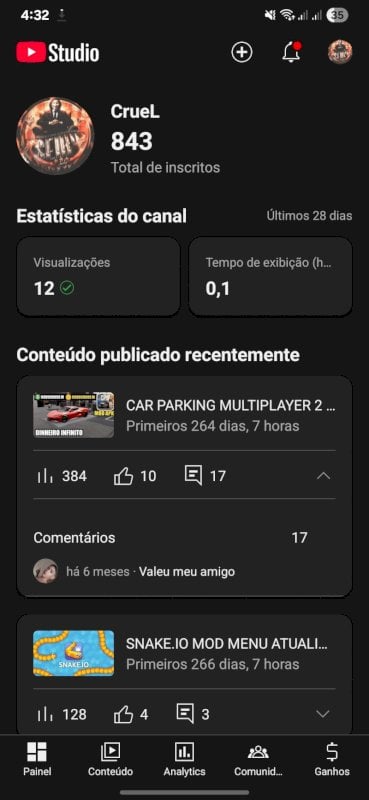
Task: Open the Comunidade tab
Action: pyautogui.click(x=258, y=759)
